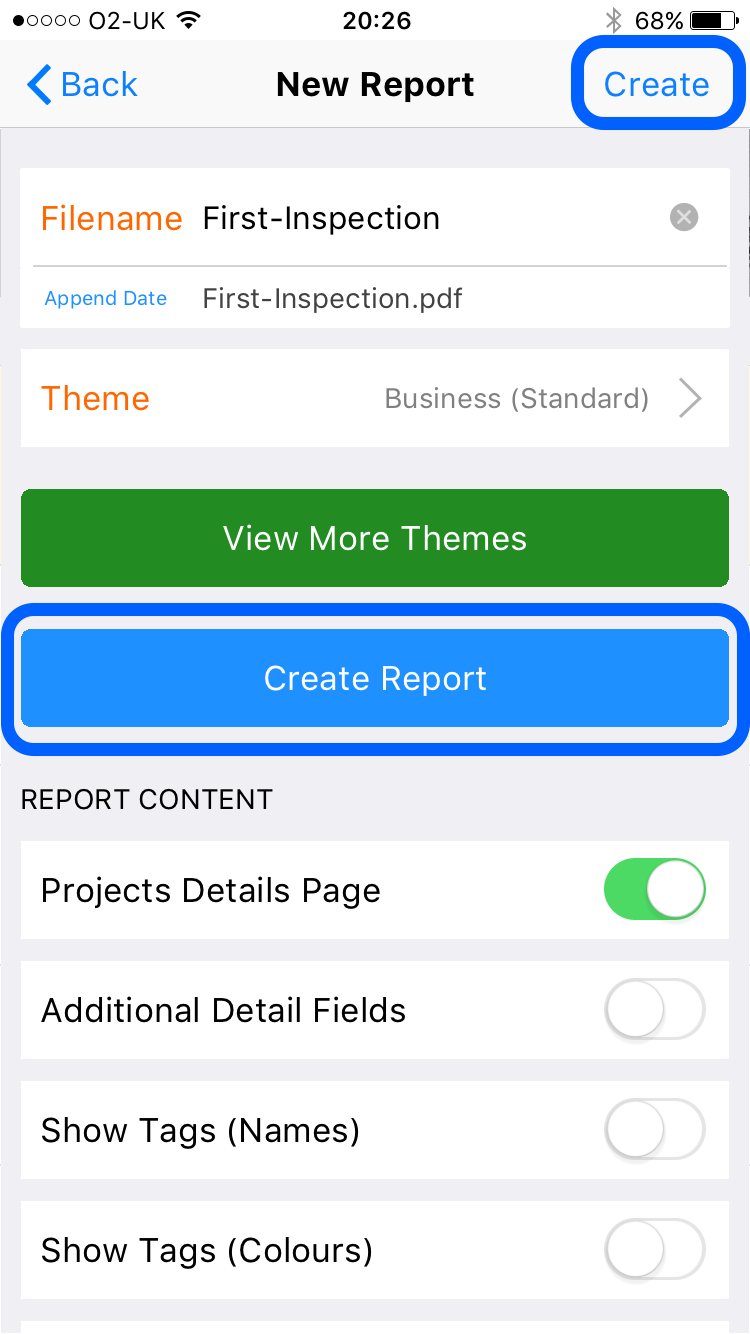
Task: Tap Create in the top bar
Action: pyautogui.click(x=656, y=85)
